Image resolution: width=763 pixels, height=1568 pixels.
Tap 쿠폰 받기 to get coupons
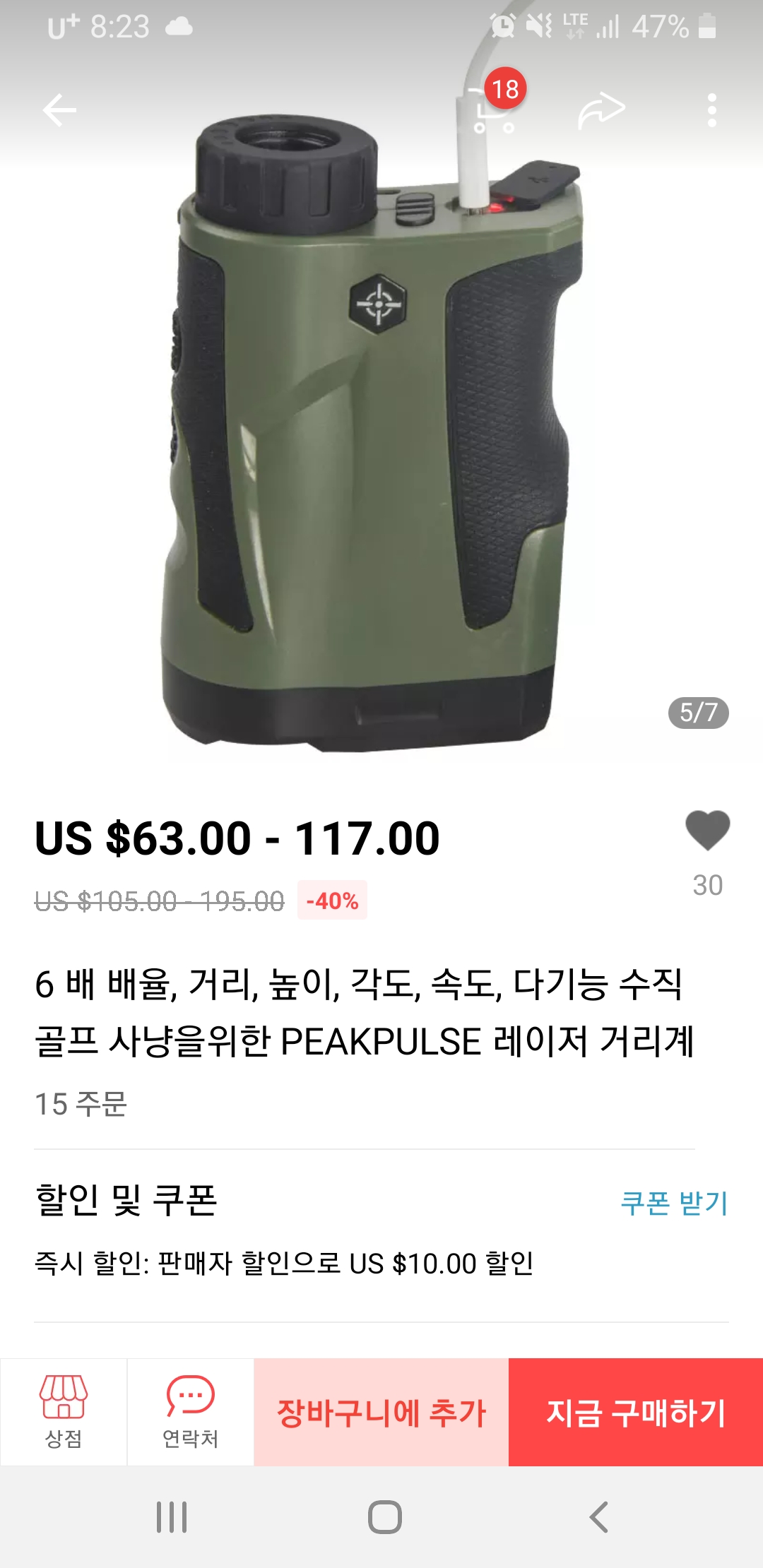tap(673, 1202)
